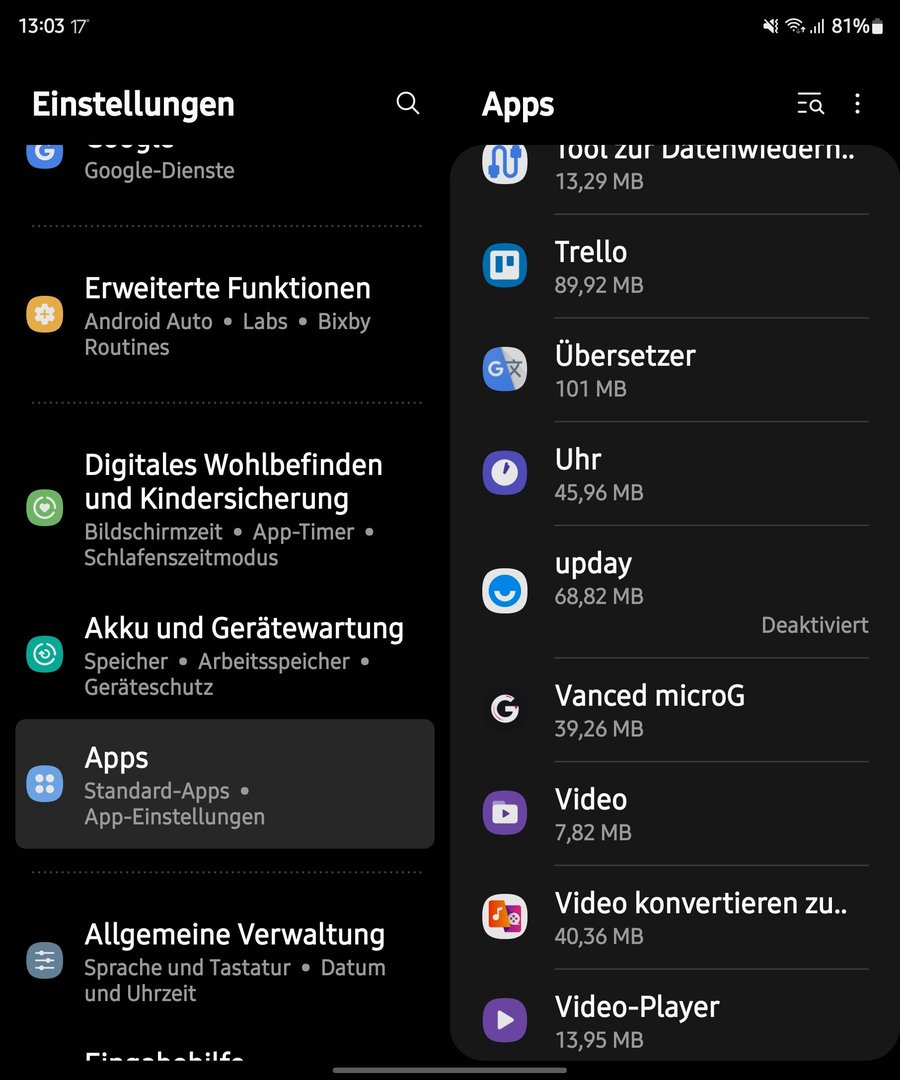Viewport: 900px width, 1080px height.
Task: Open the Apps overflow menu
Action: tap(857, 103)
